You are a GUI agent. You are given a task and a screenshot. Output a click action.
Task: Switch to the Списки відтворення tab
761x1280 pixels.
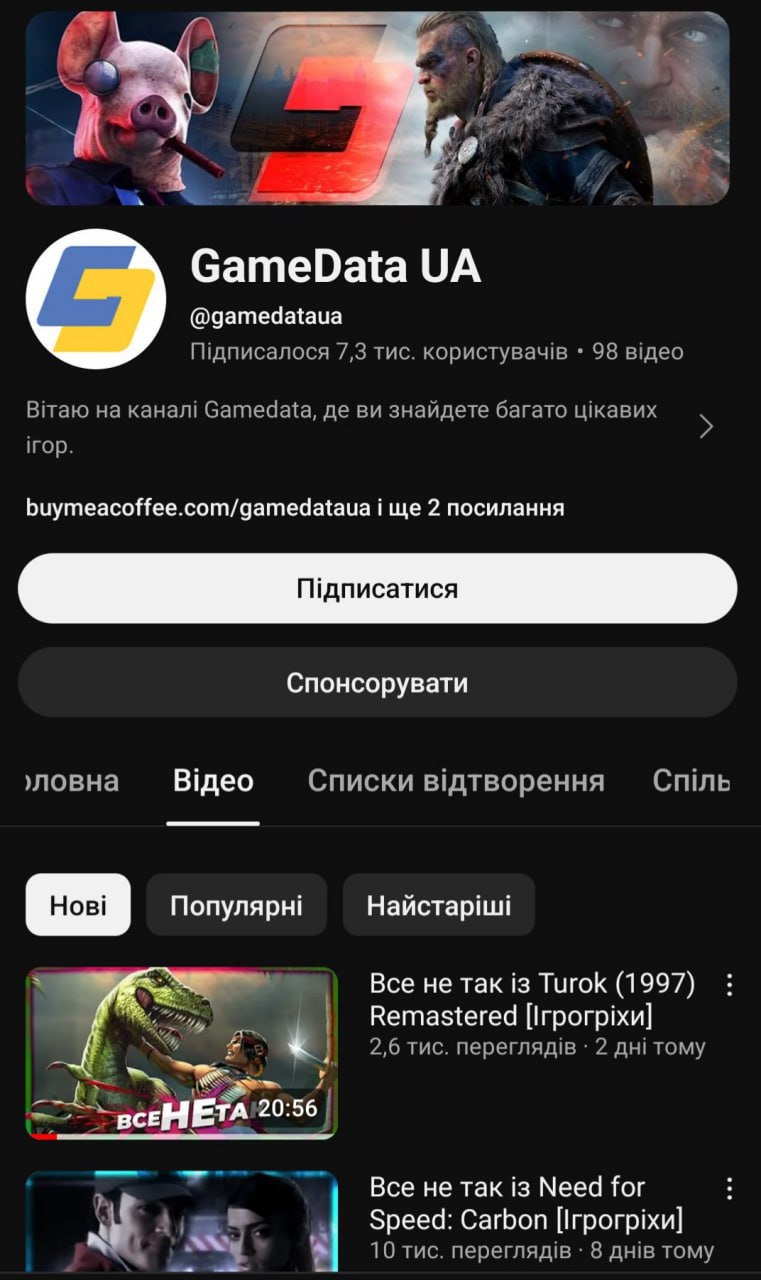coord(456,781)
